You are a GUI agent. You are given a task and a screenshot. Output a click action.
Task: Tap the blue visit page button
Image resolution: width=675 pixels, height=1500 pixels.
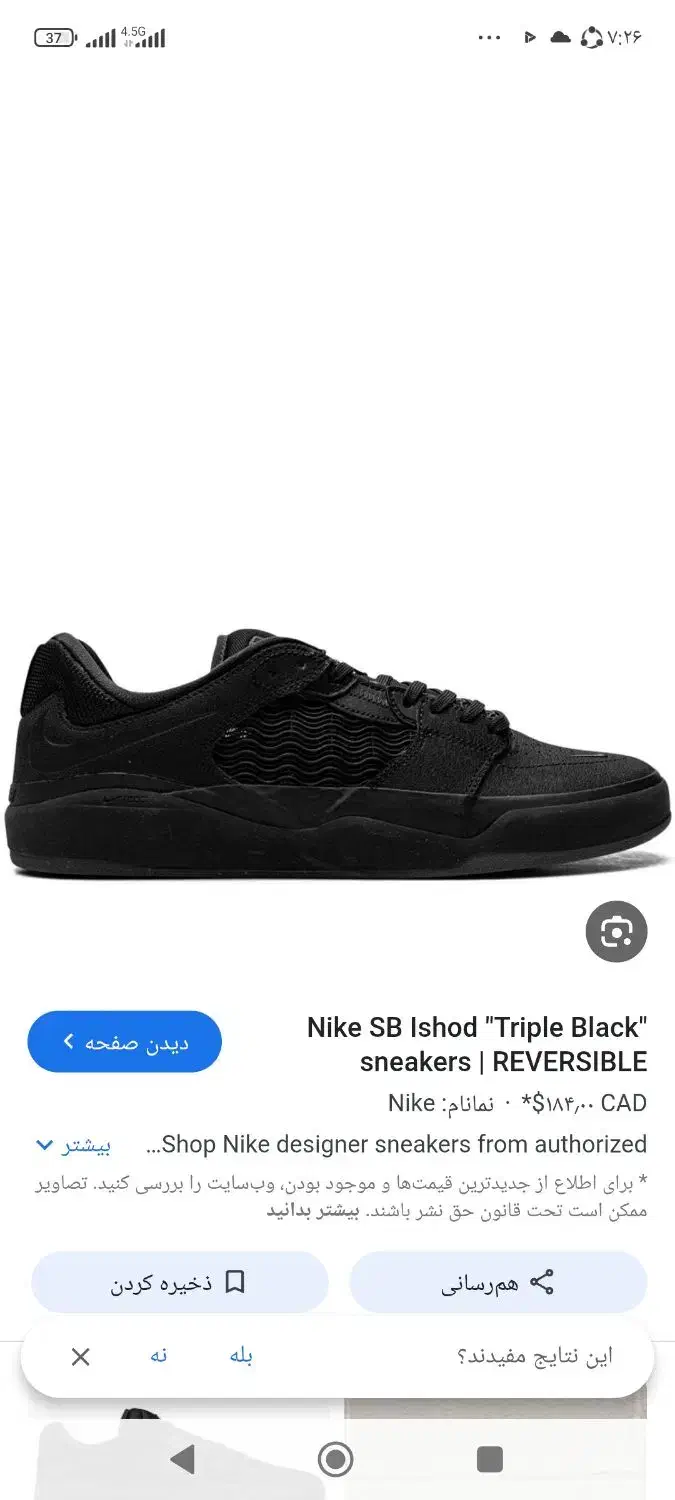pos(125,1042)
